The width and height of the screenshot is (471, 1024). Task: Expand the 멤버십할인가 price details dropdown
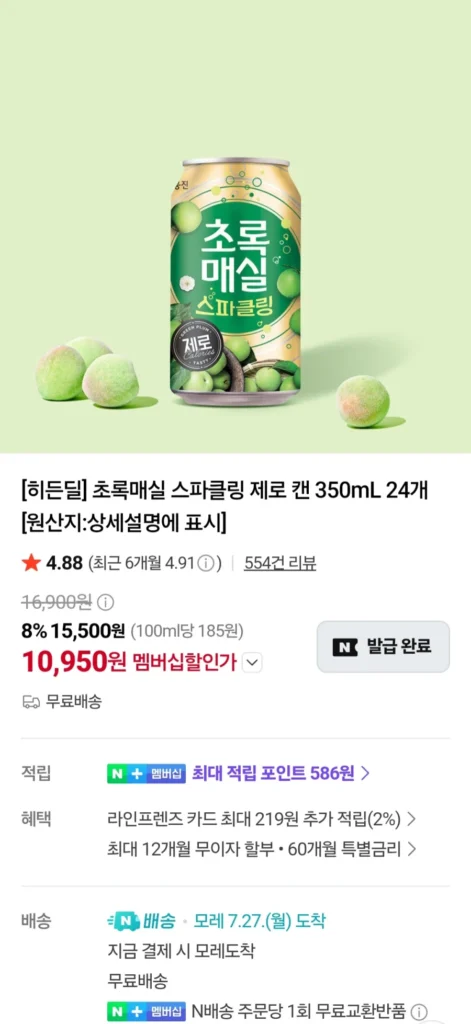tap(252, 664)
